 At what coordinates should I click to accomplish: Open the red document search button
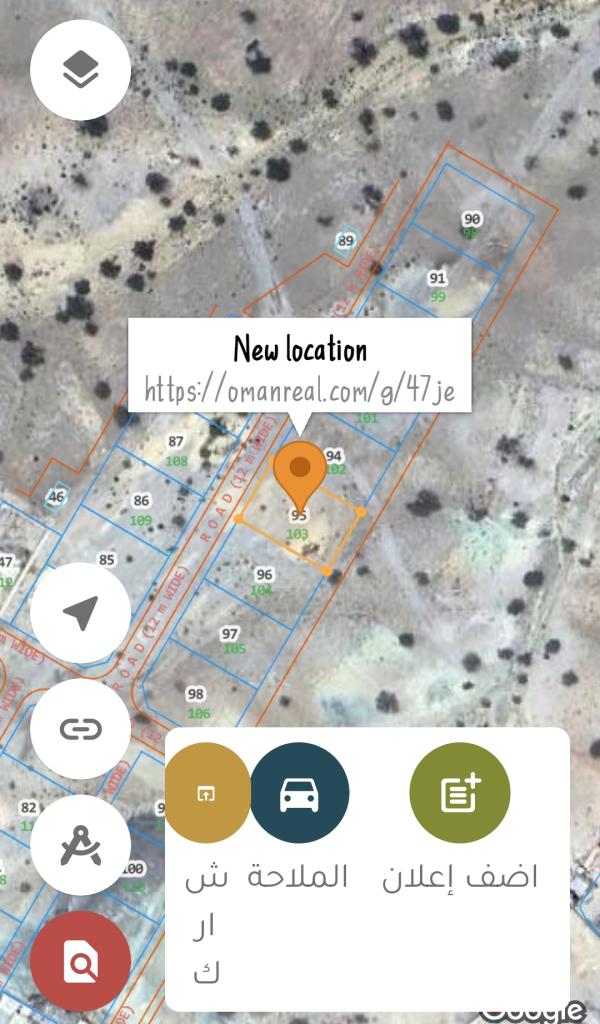click(x=80, y=962)
